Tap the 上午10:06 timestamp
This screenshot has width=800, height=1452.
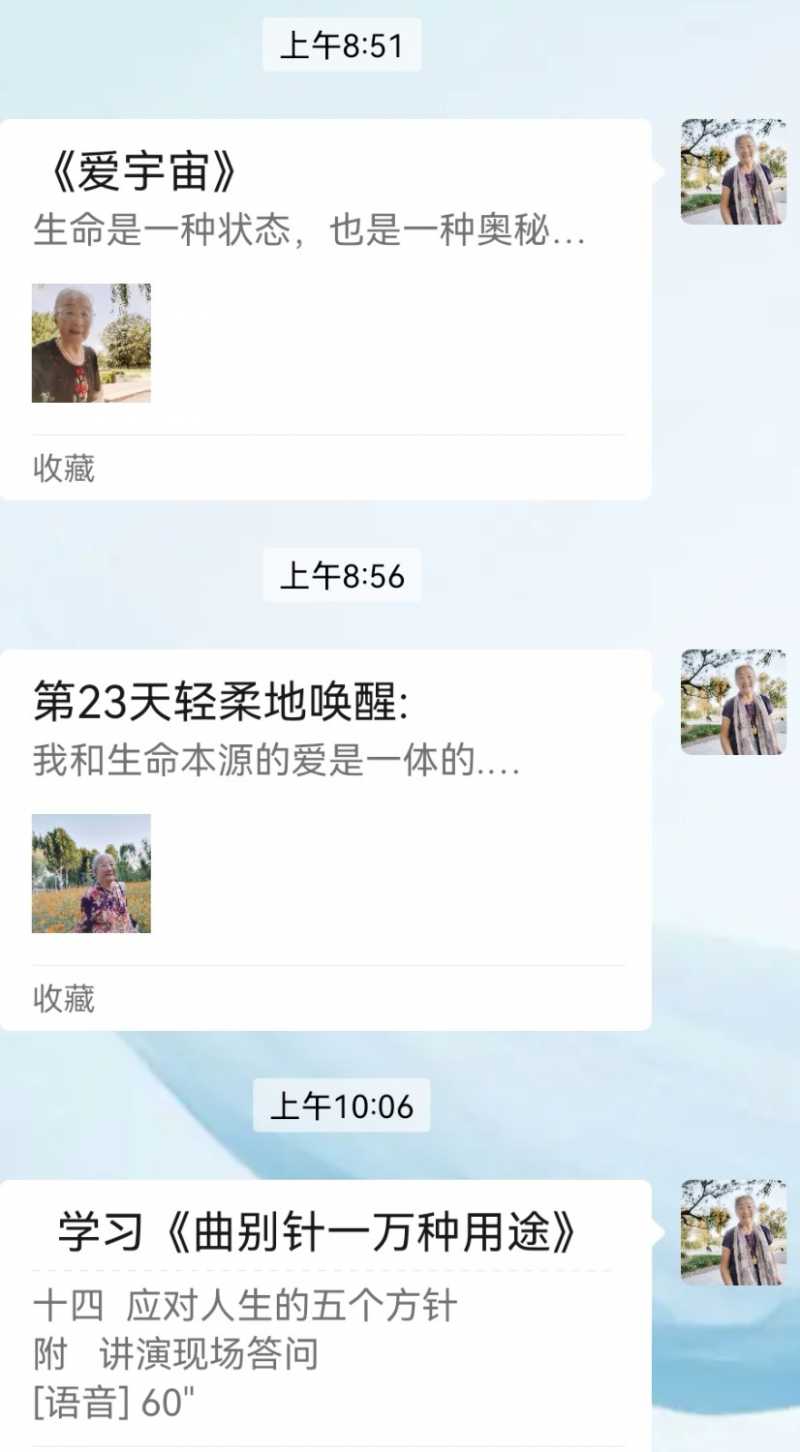[341, 1106]
